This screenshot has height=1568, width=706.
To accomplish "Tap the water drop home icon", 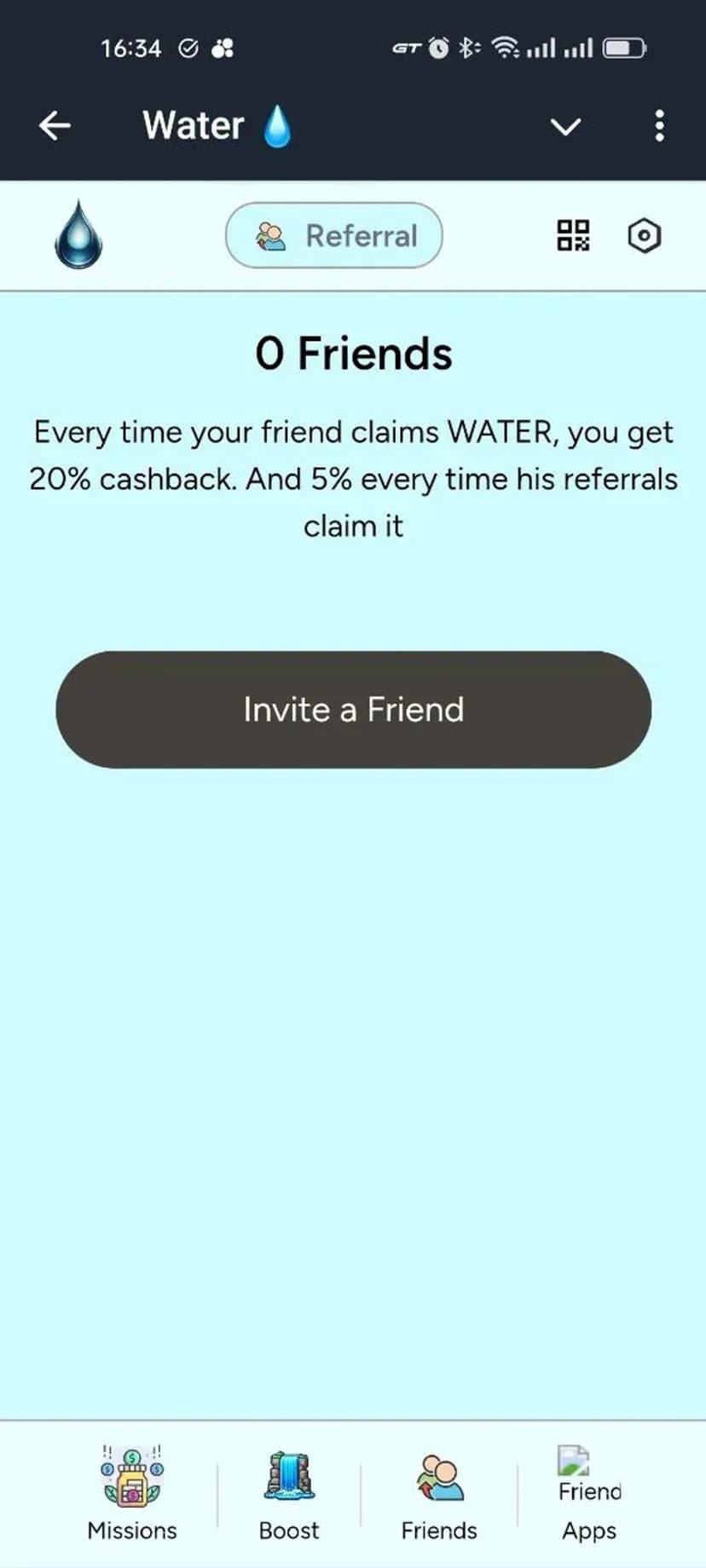I will pos(78,235).
